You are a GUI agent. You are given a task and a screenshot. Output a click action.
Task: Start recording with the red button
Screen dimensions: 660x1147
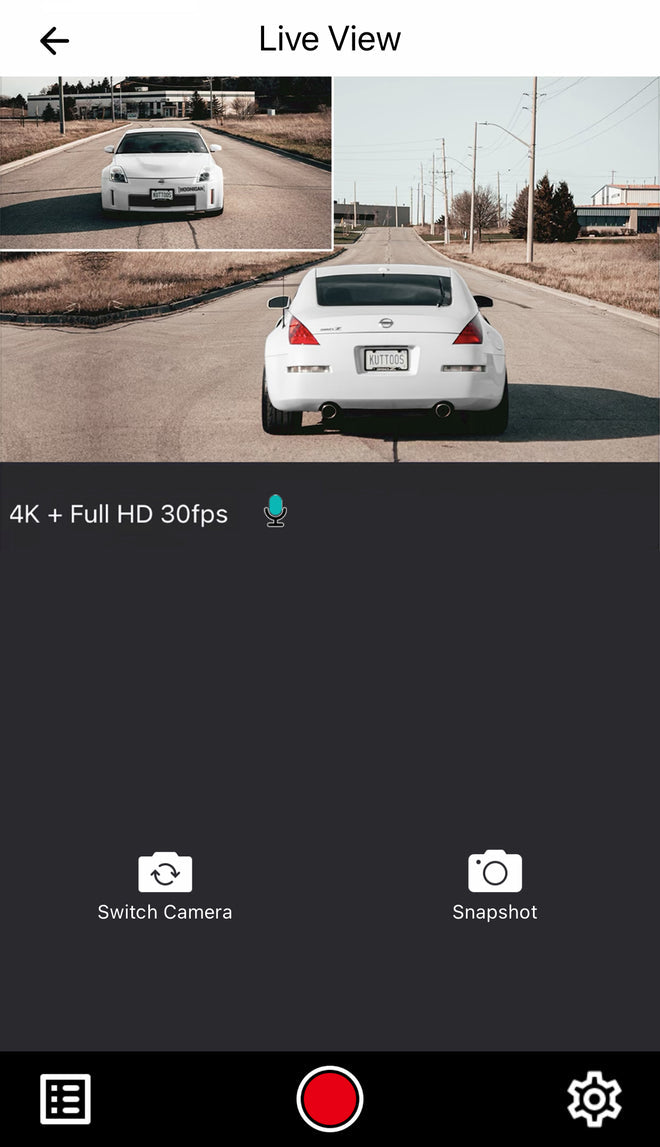click(x=330, y=1099)
